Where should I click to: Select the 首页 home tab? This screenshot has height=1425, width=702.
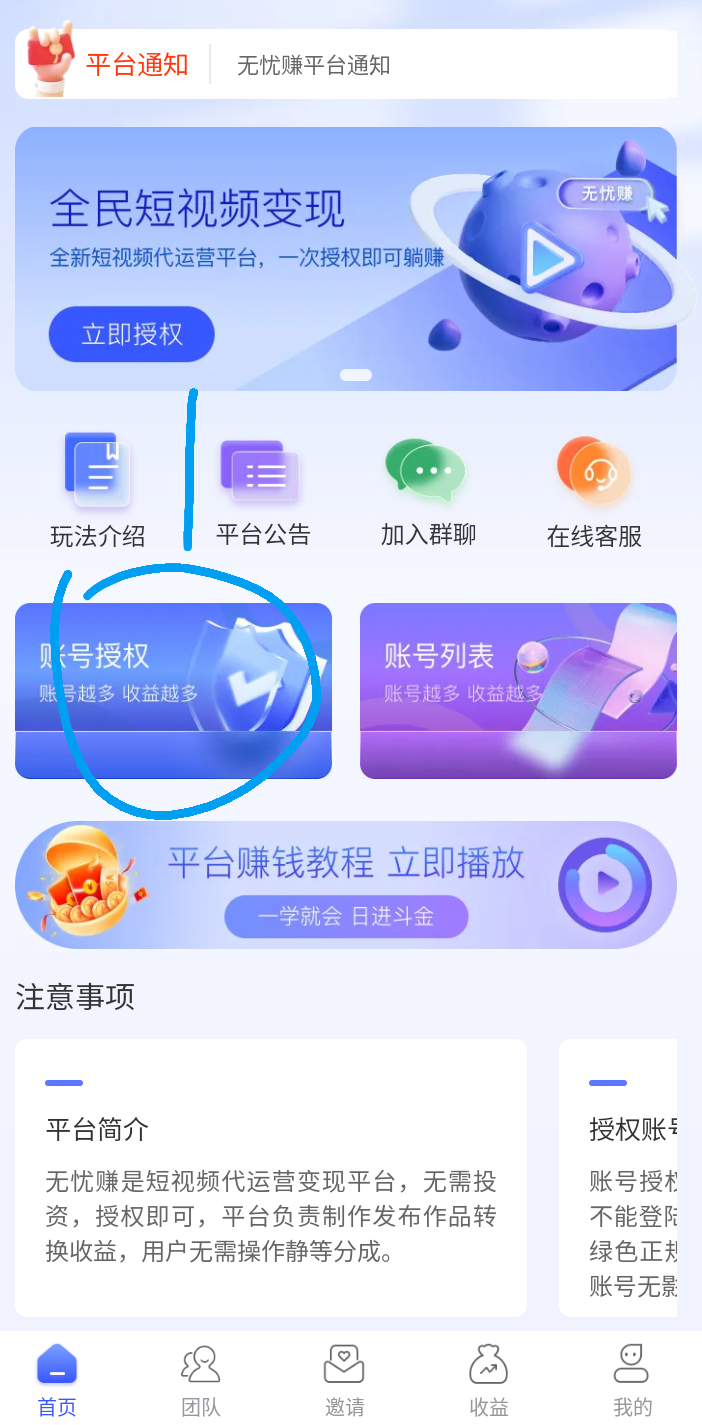click(57, 1381)
